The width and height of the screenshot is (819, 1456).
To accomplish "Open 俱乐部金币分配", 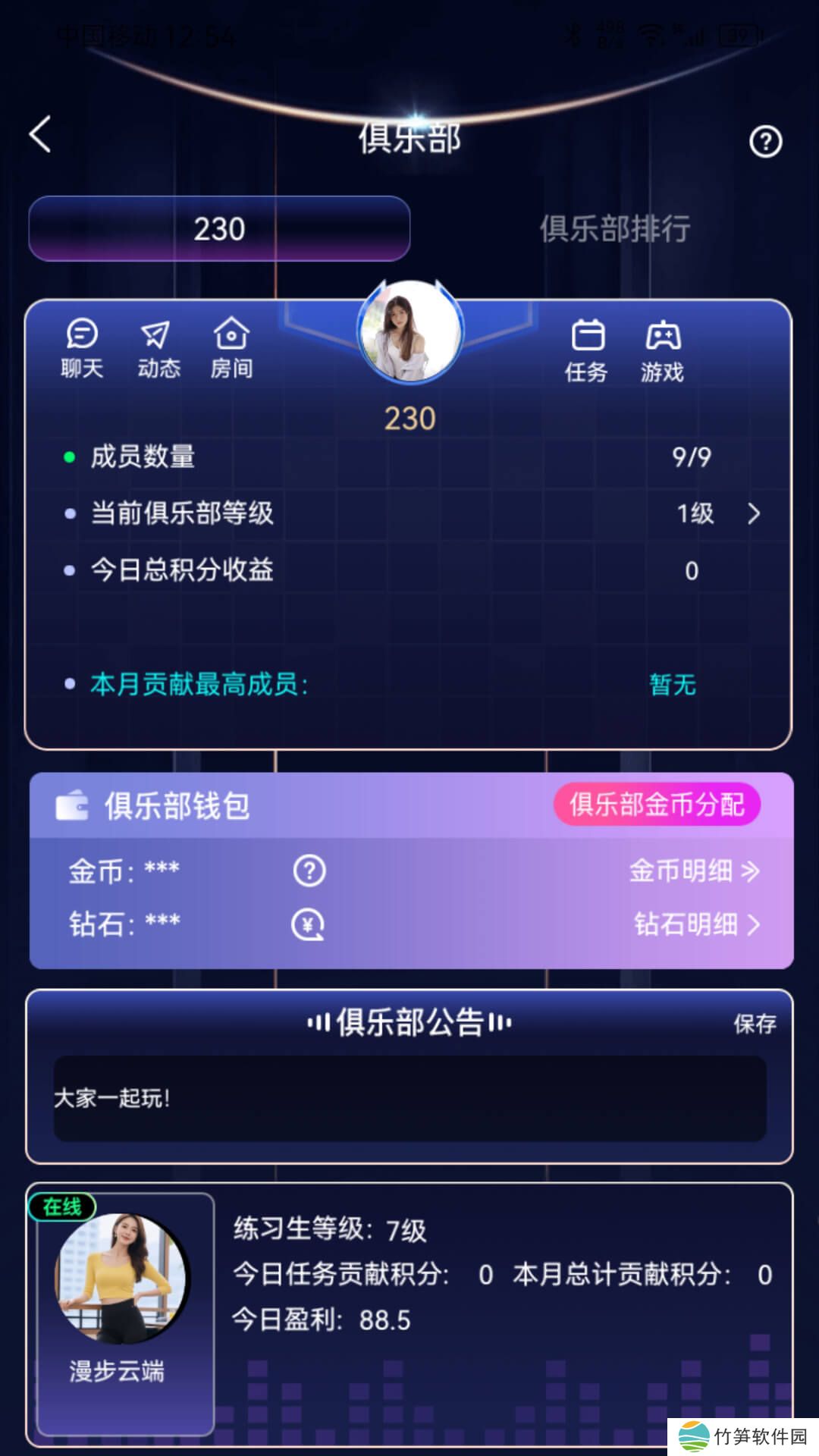I will [x=657, y=805].
